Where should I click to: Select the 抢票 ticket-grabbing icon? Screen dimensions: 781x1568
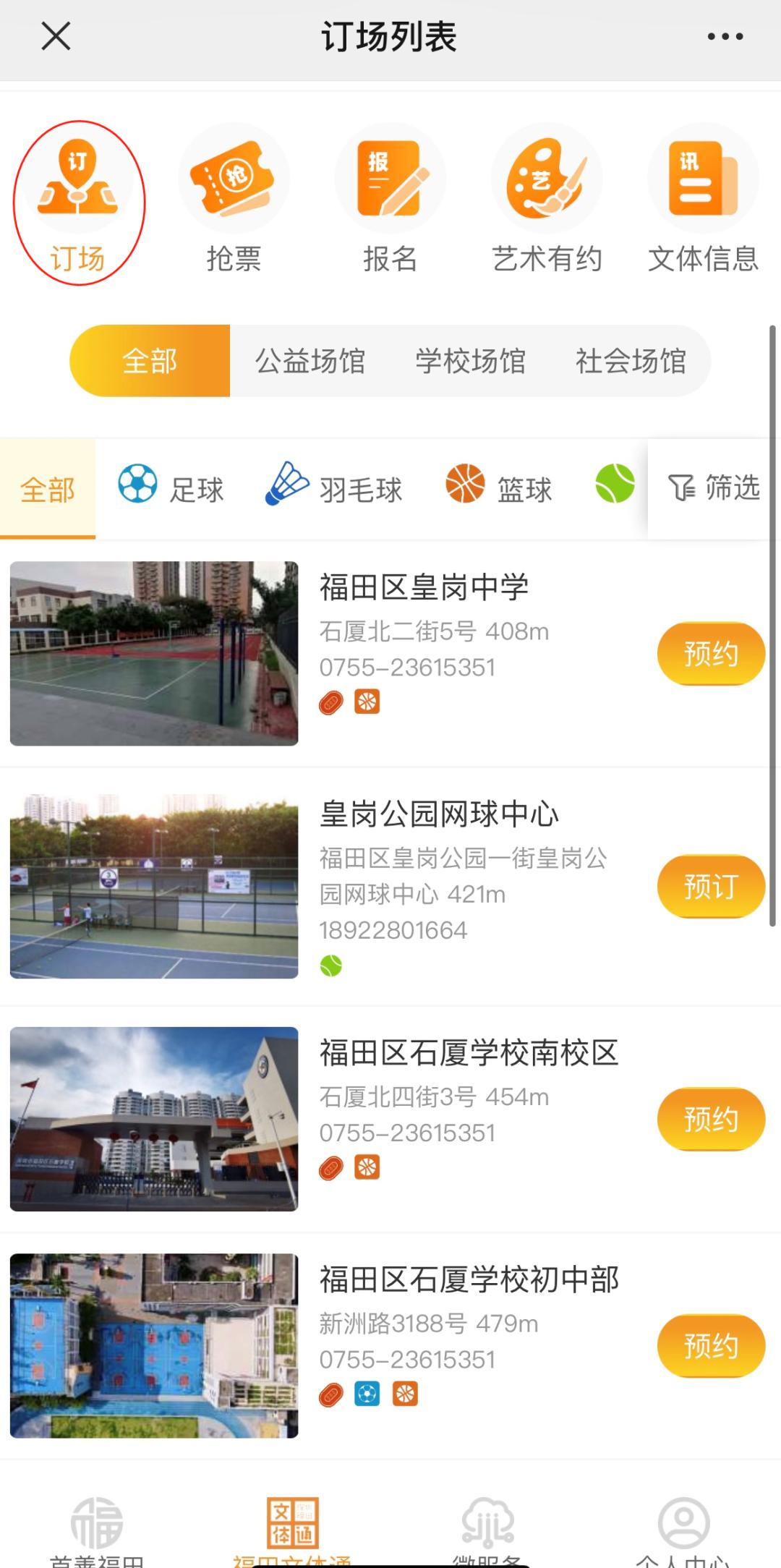pos(234,184)
